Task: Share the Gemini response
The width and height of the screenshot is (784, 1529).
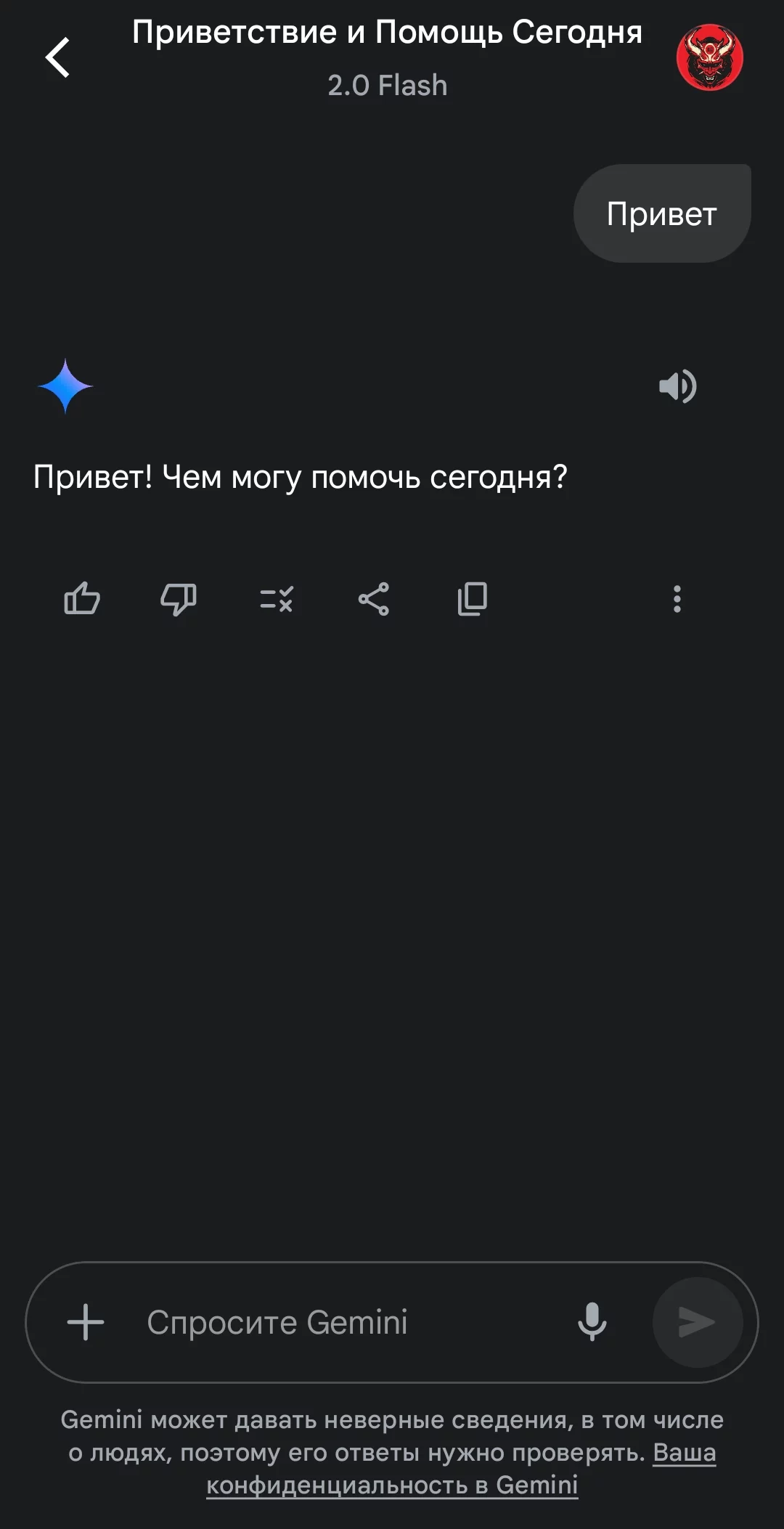Action: (374, 599)
